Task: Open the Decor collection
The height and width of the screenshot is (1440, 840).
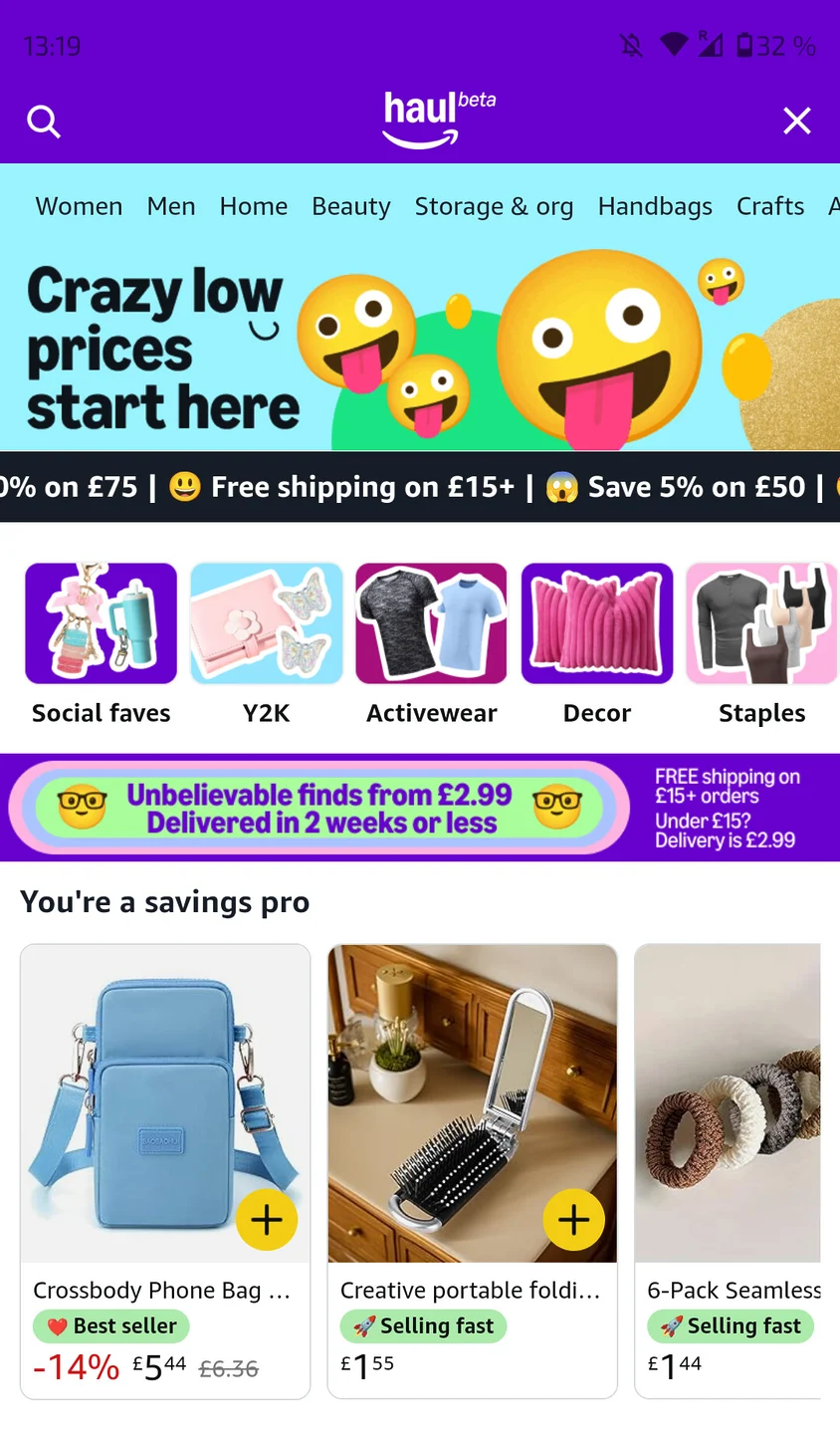Action: (597, 644)
